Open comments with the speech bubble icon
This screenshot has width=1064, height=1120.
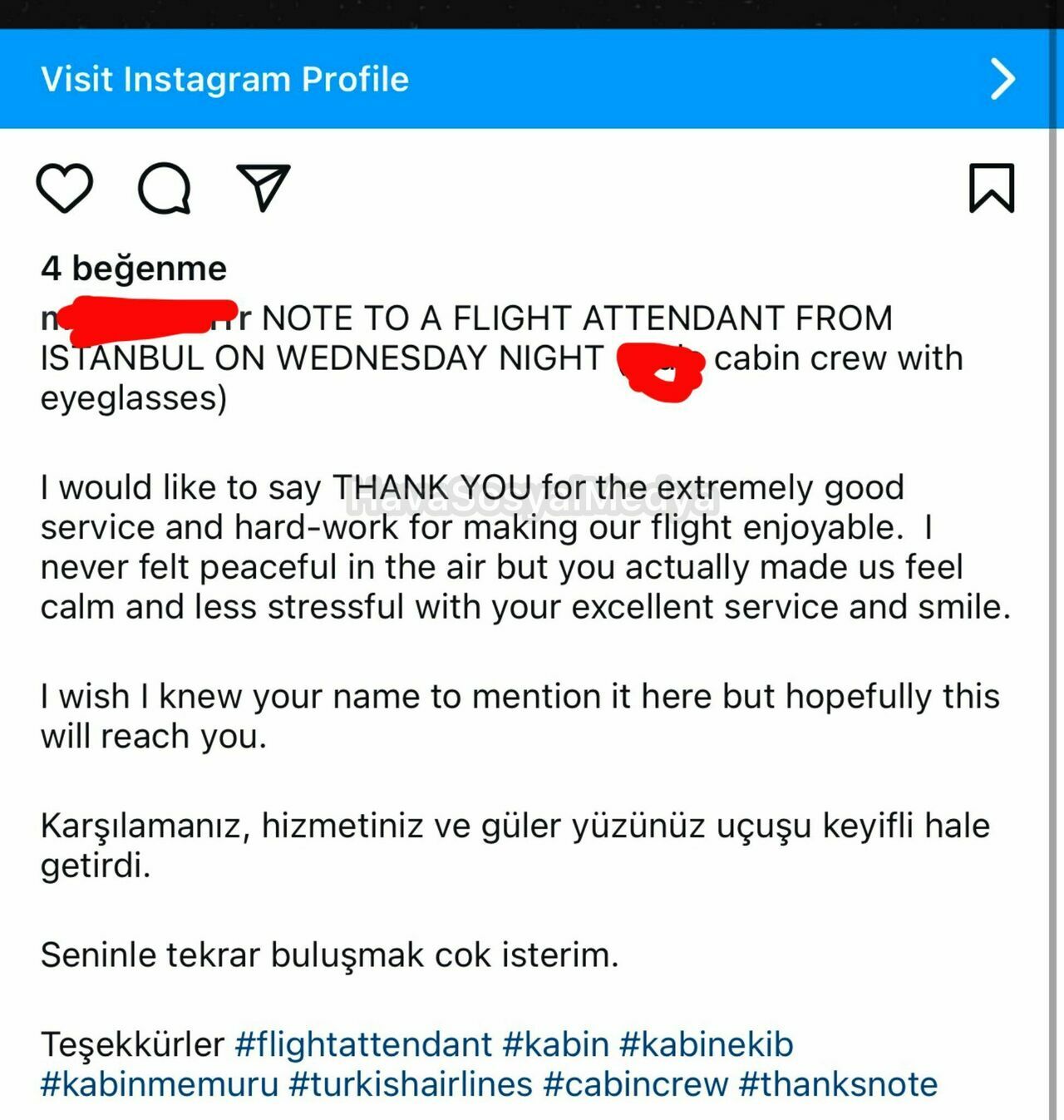click(x=165, y=188)
